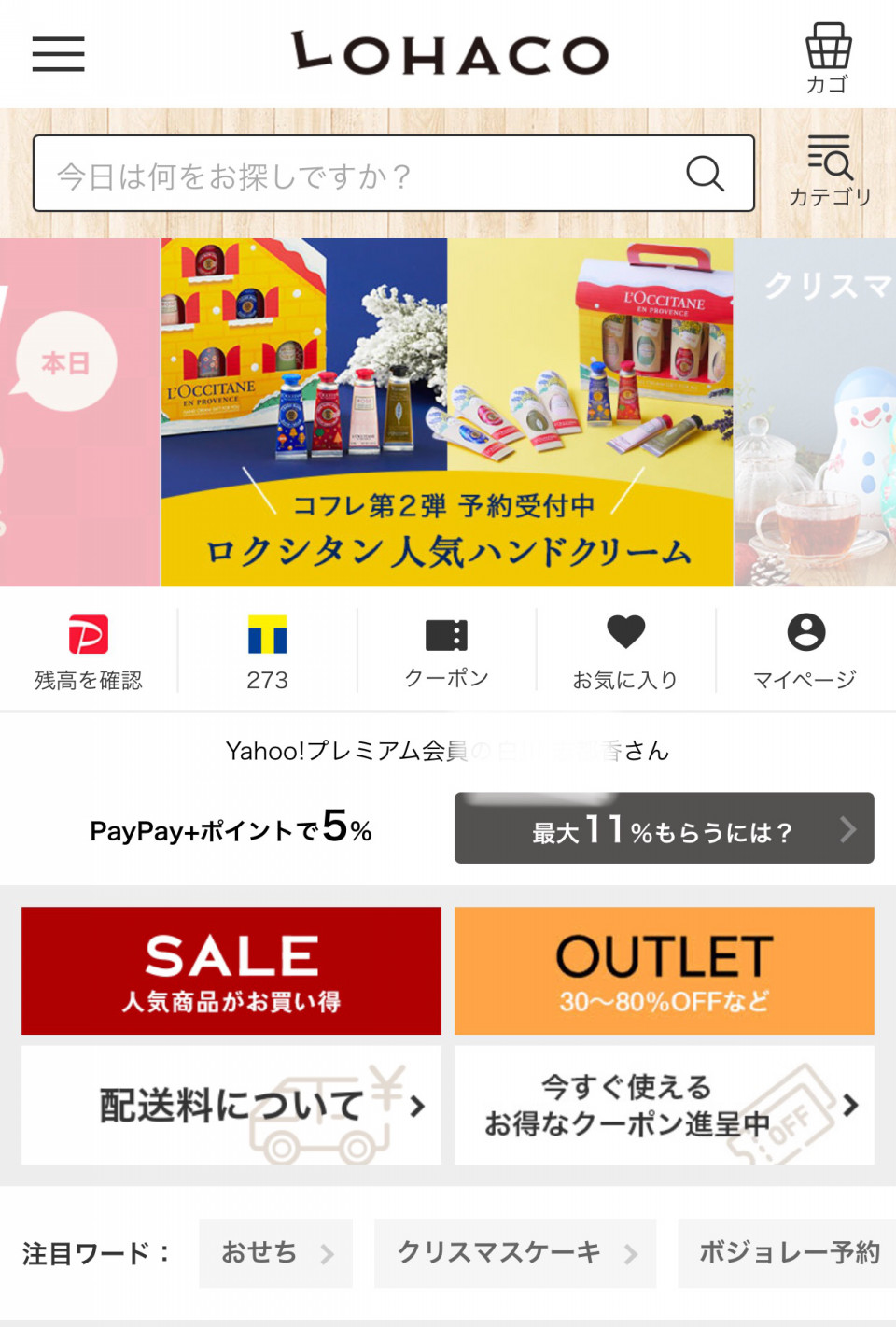Select the クリスマスケーキ keyword chip
This screenshot has width=896, height=1327.
[x=514, y=1253]
